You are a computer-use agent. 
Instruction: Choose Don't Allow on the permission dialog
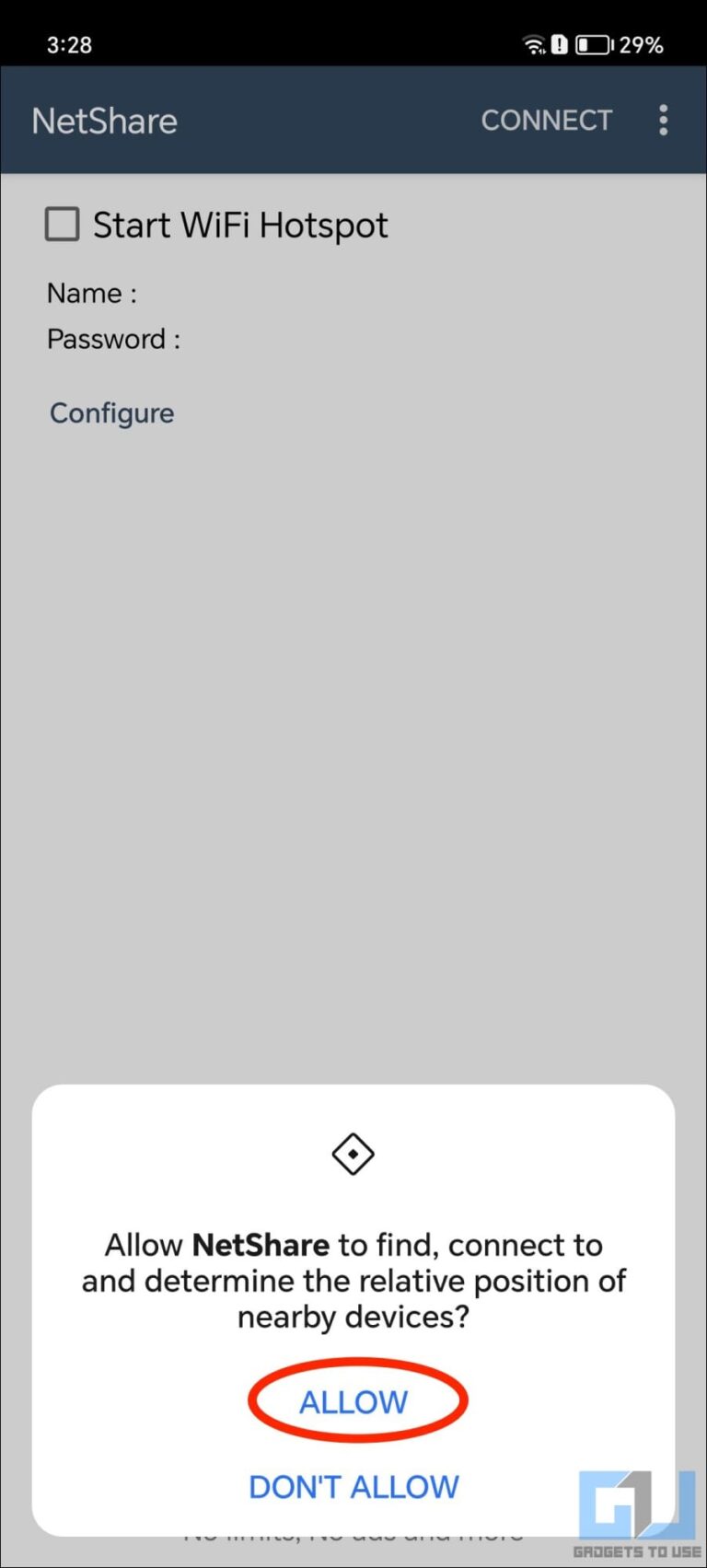click(x=353, y=1486)
